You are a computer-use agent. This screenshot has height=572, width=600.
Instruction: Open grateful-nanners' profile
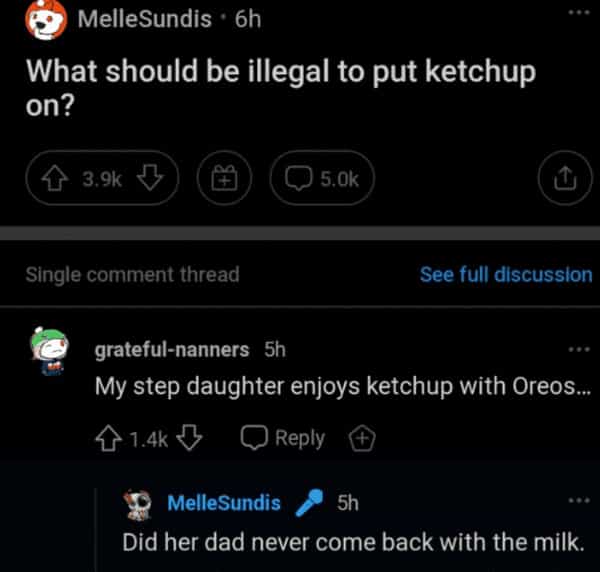(x=171, y=349)
